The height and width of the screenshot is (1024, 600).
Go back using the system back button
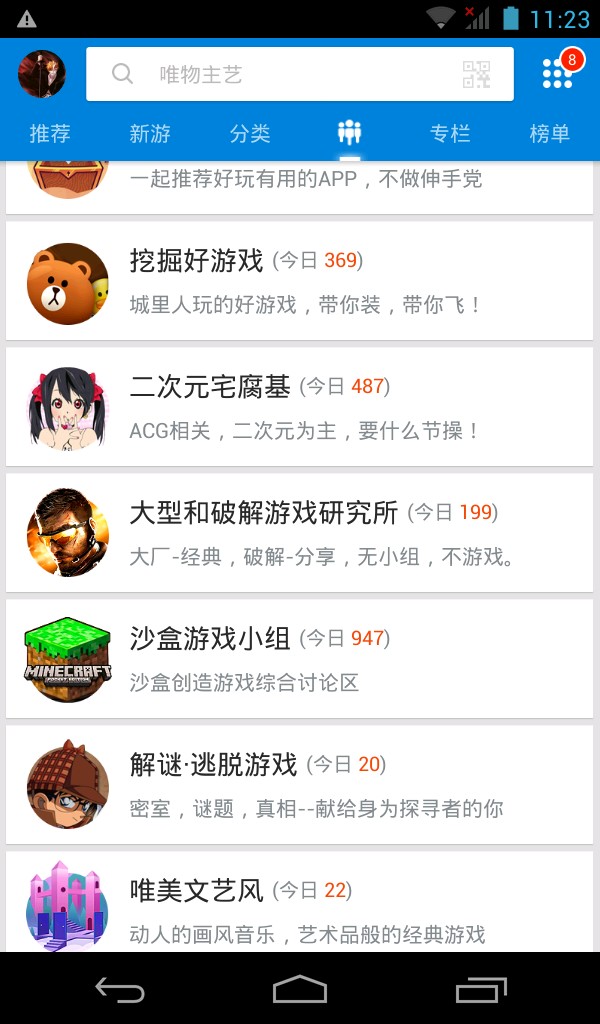120,990
